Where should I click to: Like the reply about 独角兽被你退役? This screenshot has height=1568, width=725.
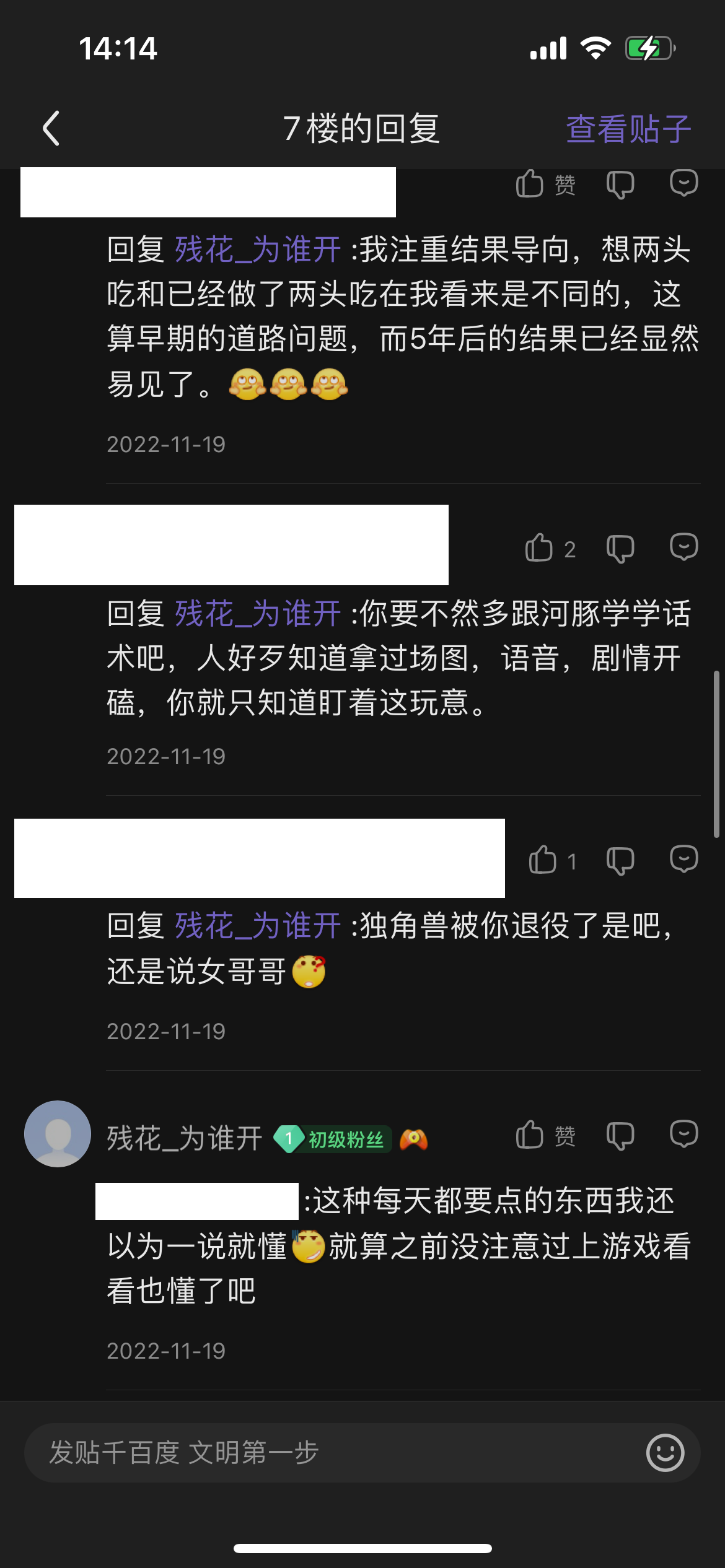[543, 860]
